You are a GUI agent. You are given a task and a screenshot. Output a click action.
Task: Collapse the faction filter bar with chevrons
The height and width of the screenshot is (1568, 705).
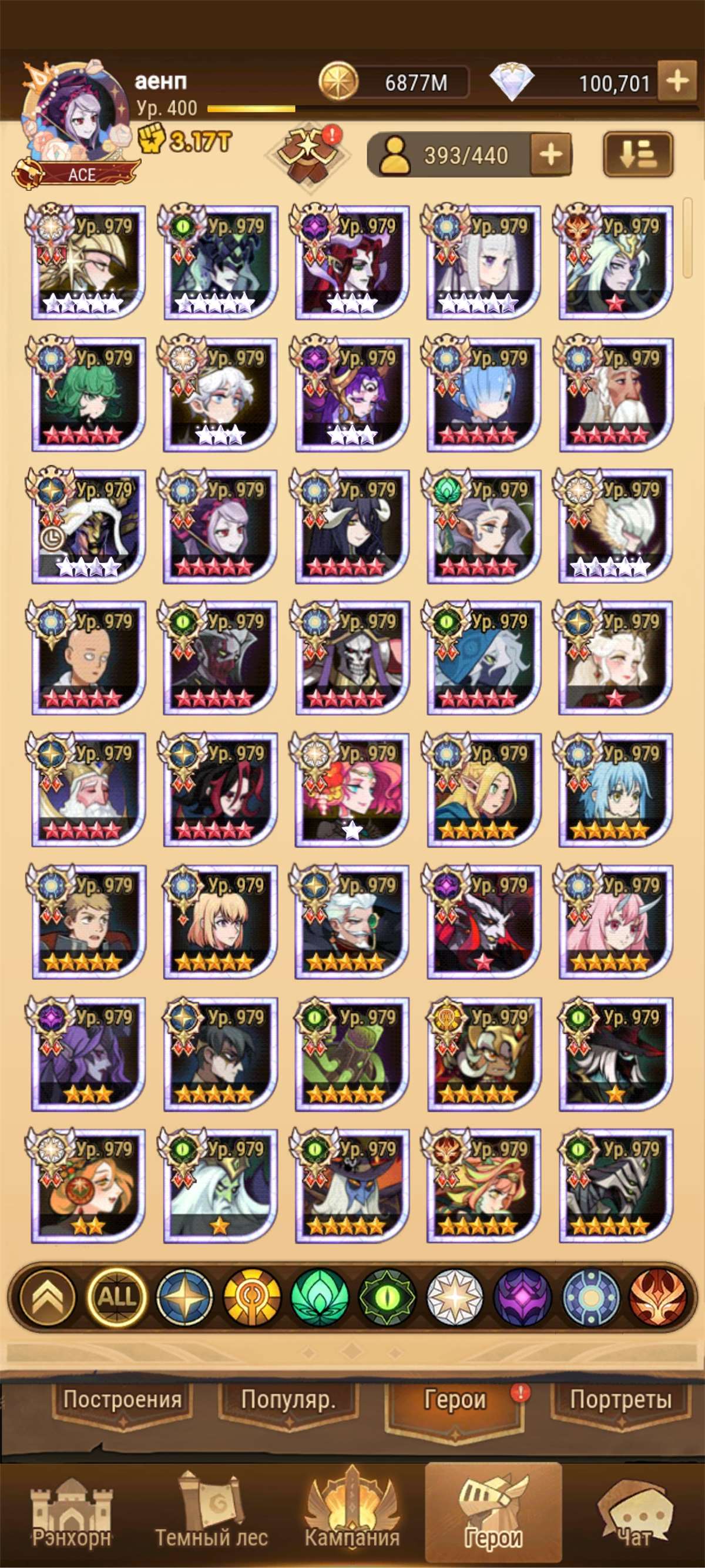(48, 1296)
